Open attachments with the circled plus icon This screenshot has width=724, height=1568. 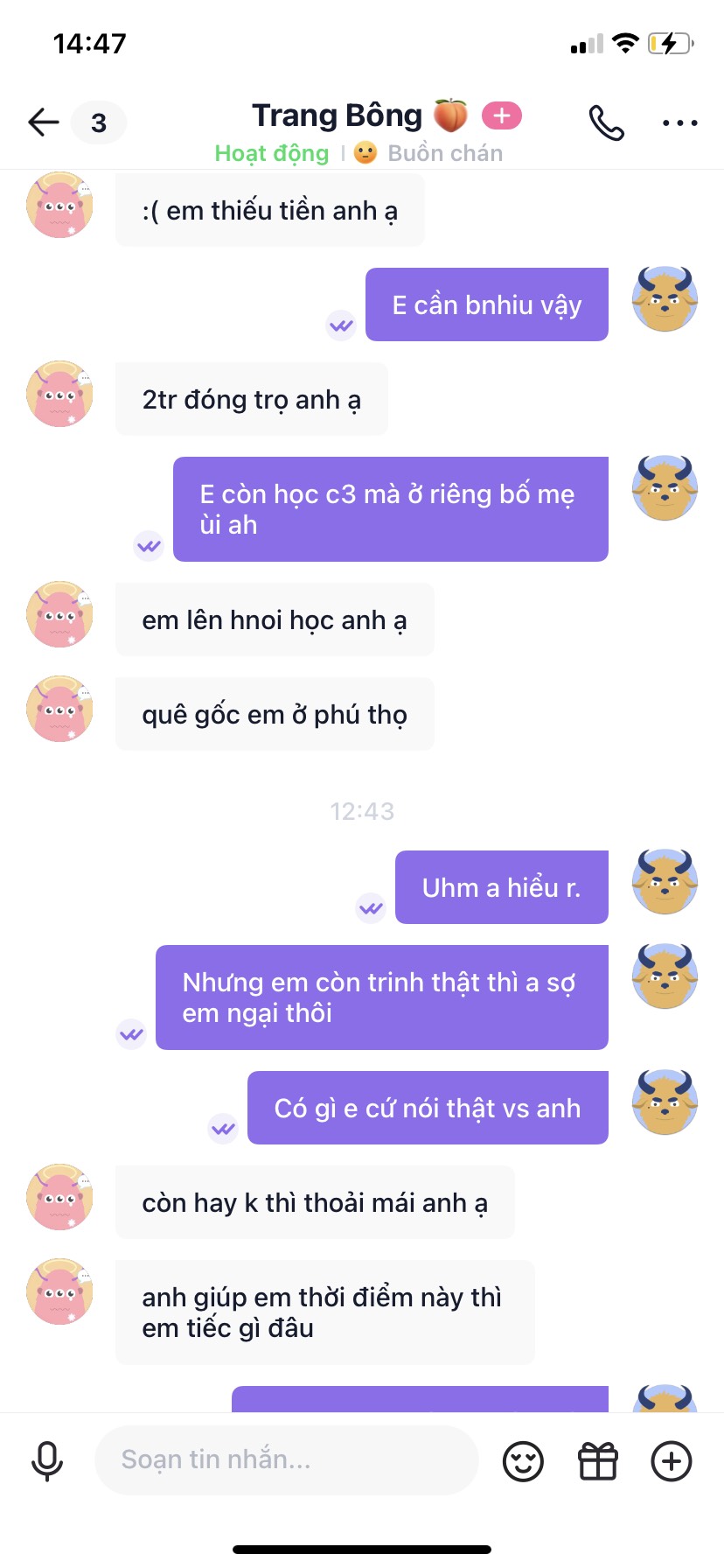672,1460
